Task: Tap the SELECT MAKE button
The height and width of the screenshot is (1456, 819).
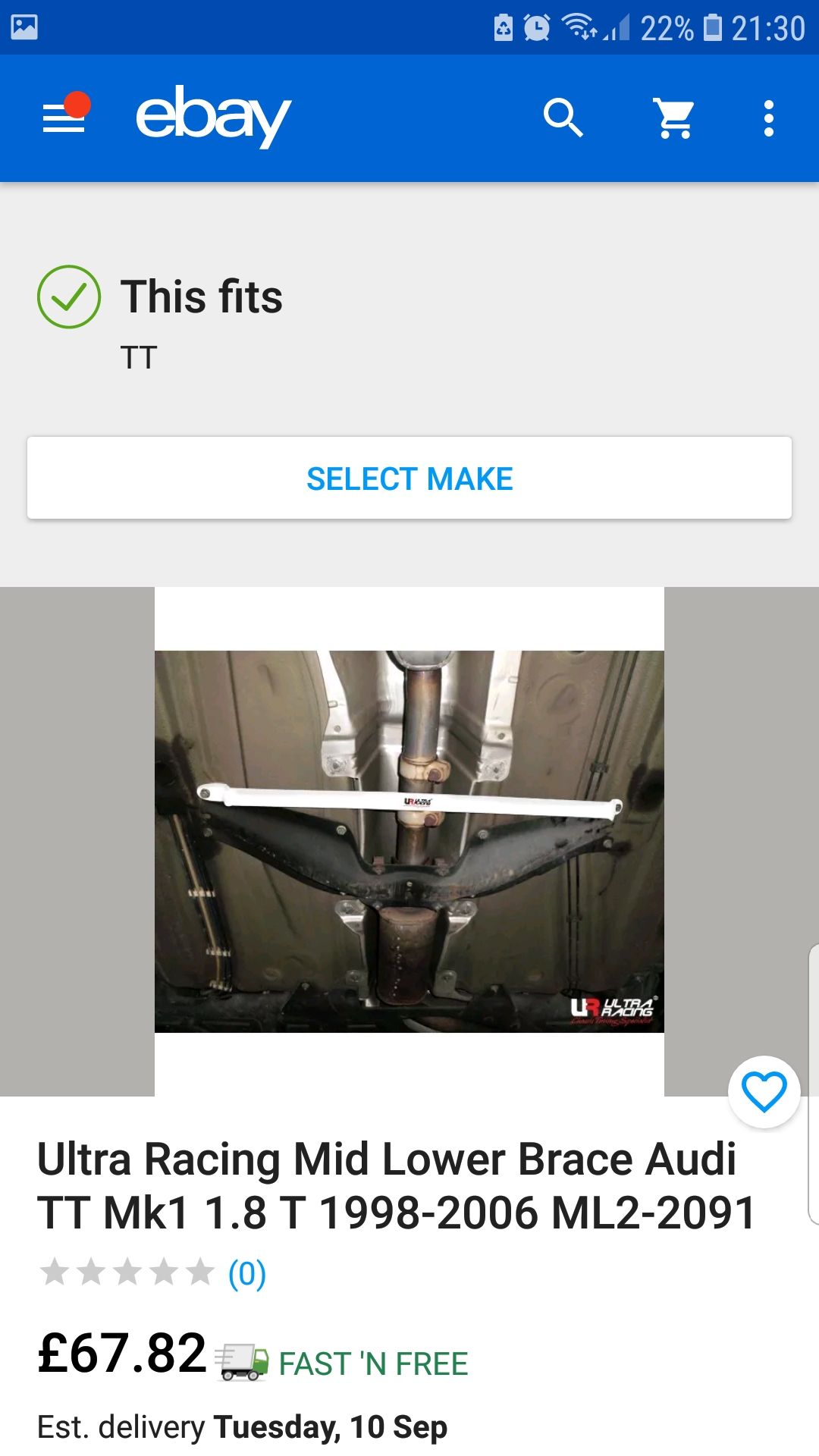Action: click(x=409, y=479)
